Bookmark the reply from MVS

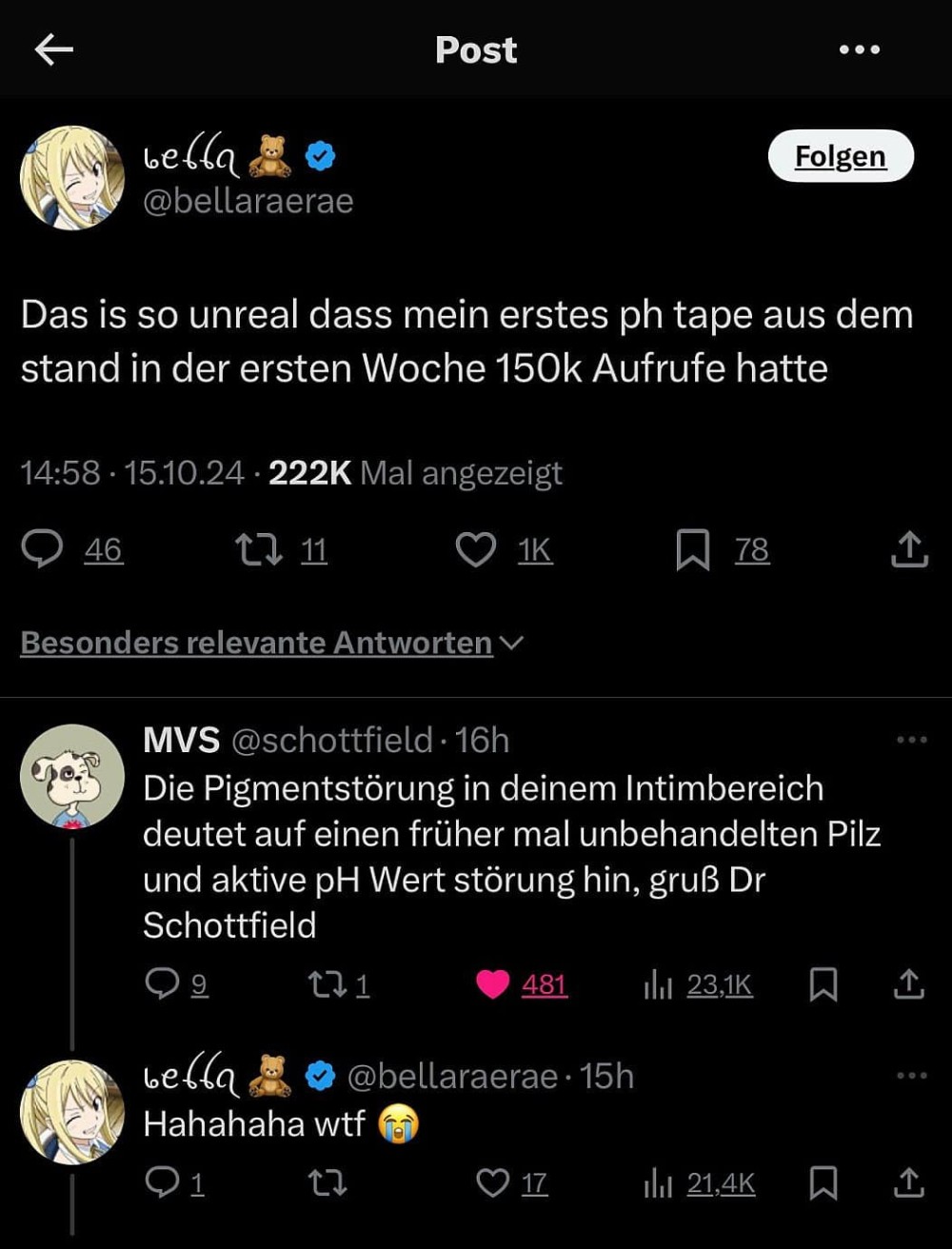coord(823,984)
